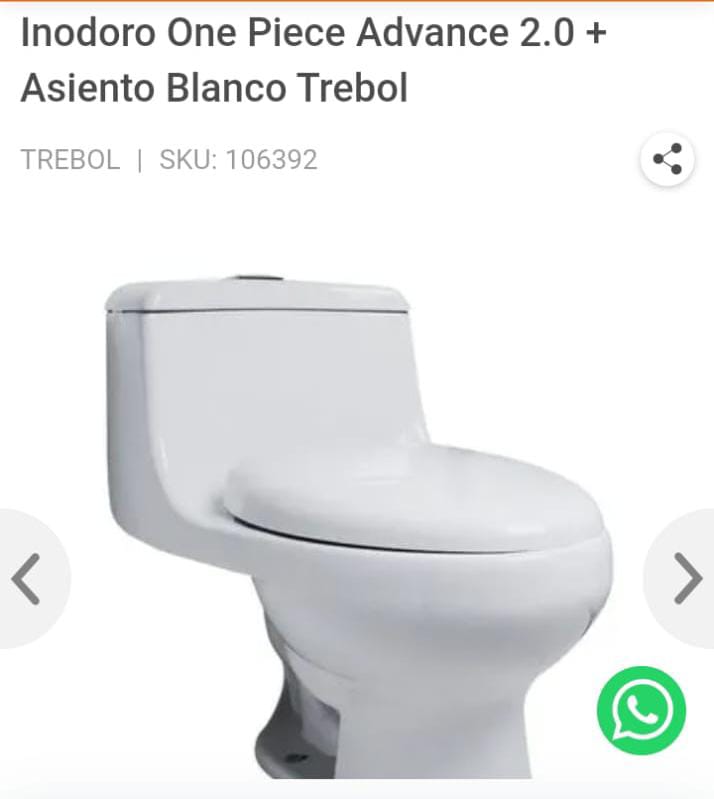Open WhatsApp chat button
This screenshot has height=799, width=714.
[641, 711]
